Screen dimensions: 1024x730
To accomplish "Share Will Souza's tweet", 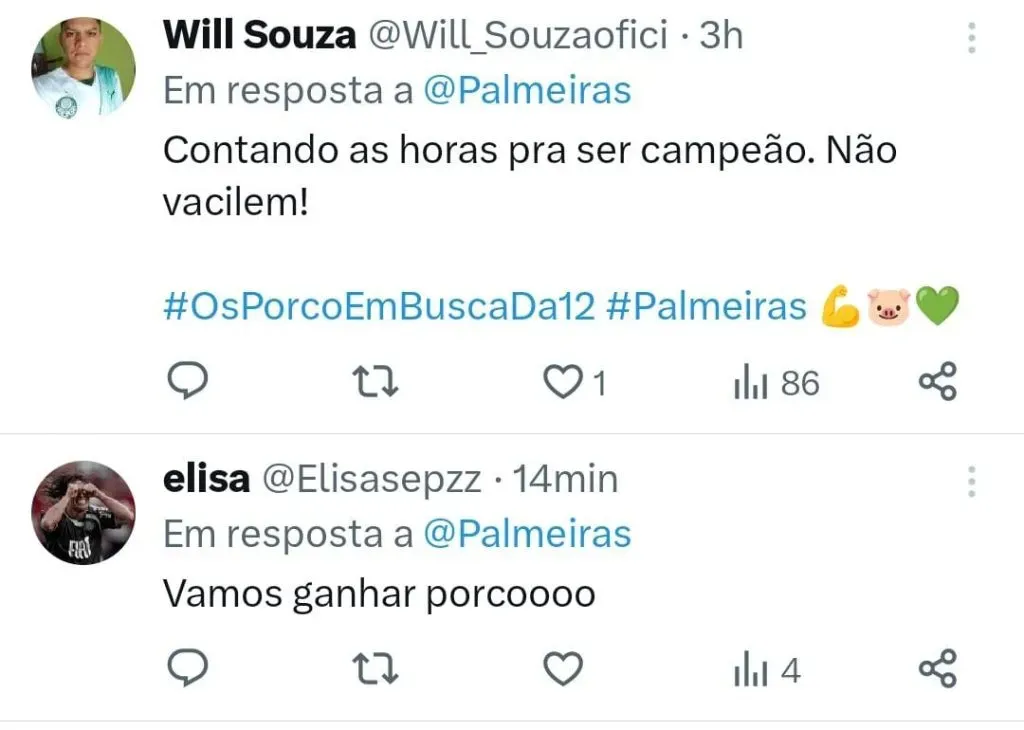I will pos(937,382).
